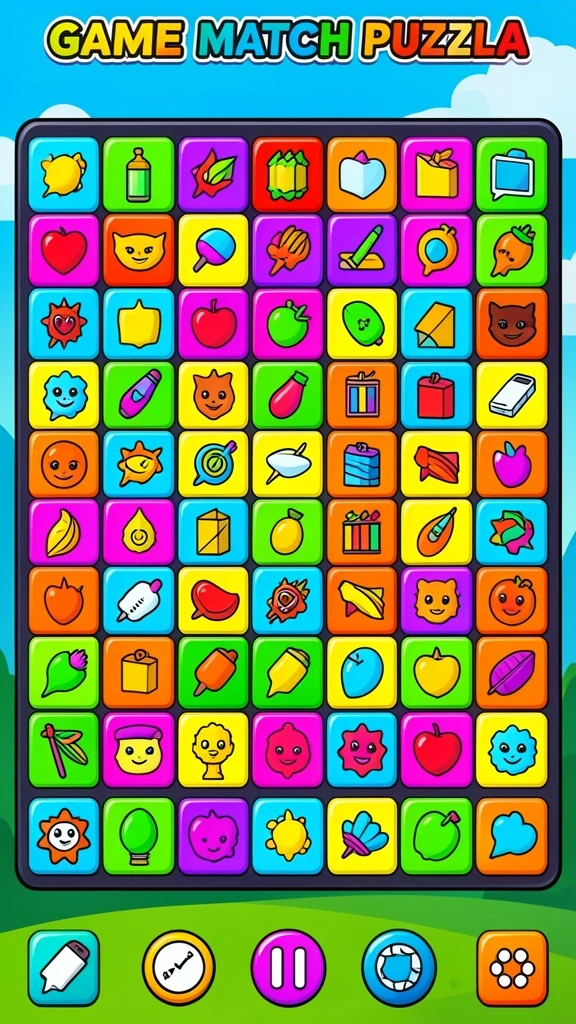Open the orange dotted-circle menu button
The image size is (576, 1024).
(x=513, y=968)
